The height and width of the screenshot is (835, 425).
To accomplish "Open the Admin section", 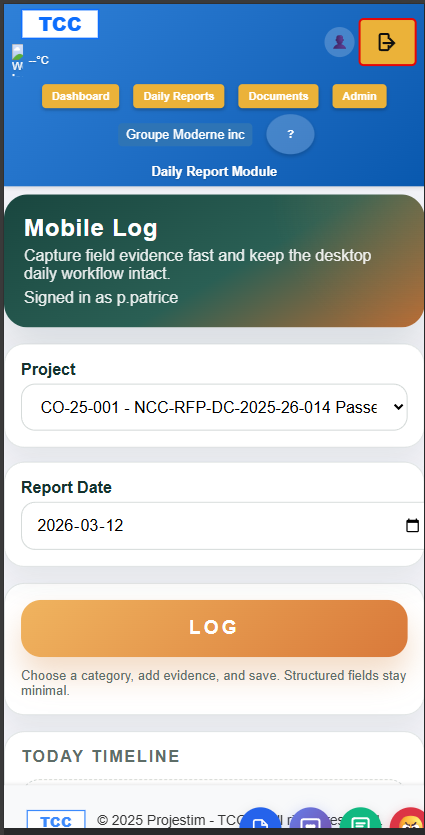I will coord(359,96).
